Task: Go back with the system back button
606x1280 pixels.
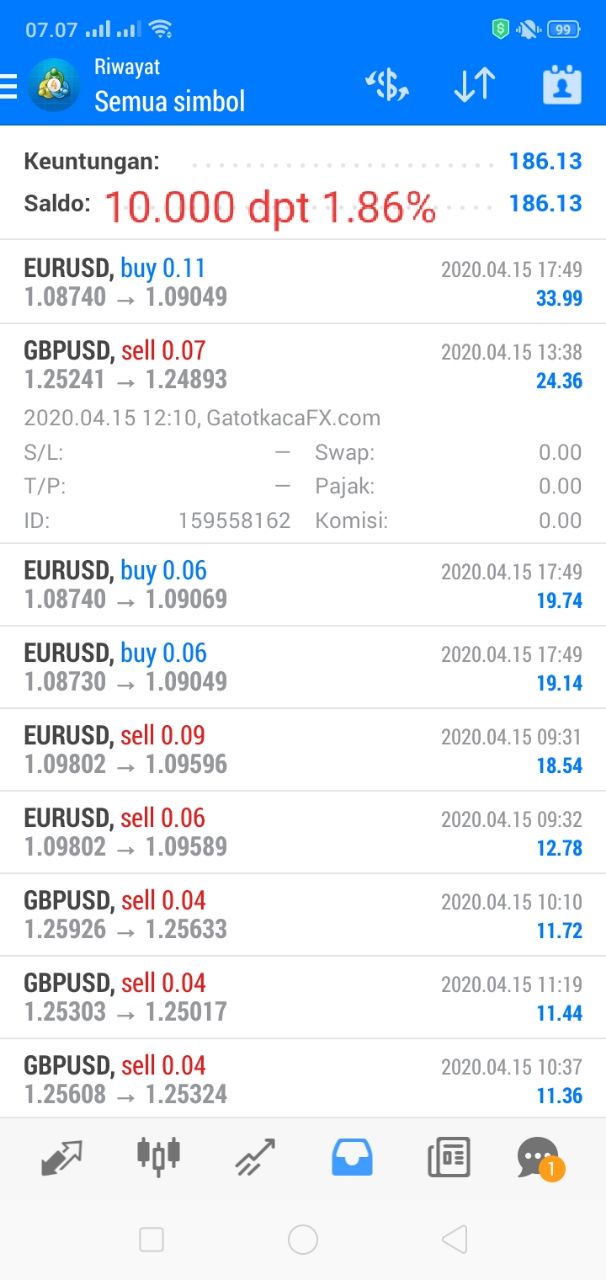Action: 454,1240
